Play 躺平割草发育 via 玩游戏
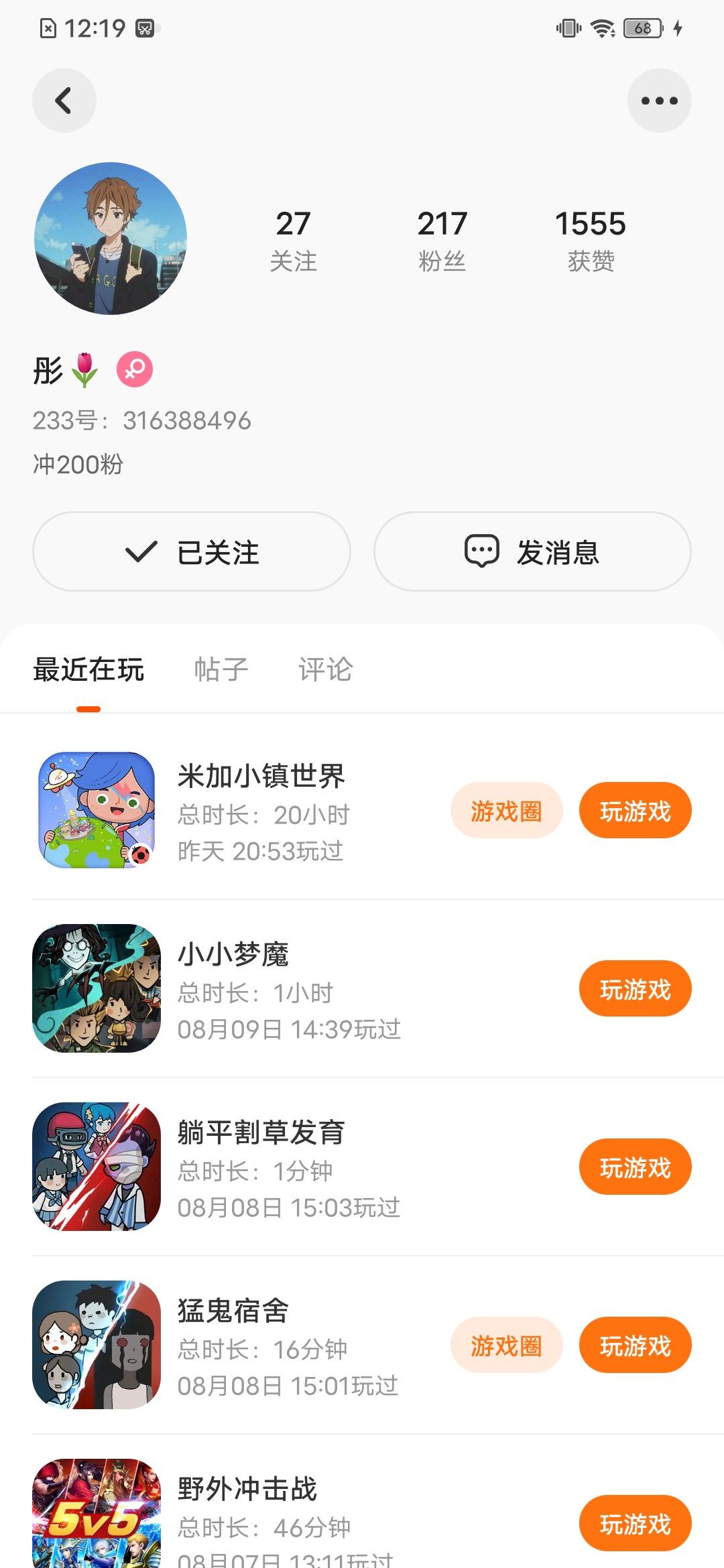 point(635,1167)
